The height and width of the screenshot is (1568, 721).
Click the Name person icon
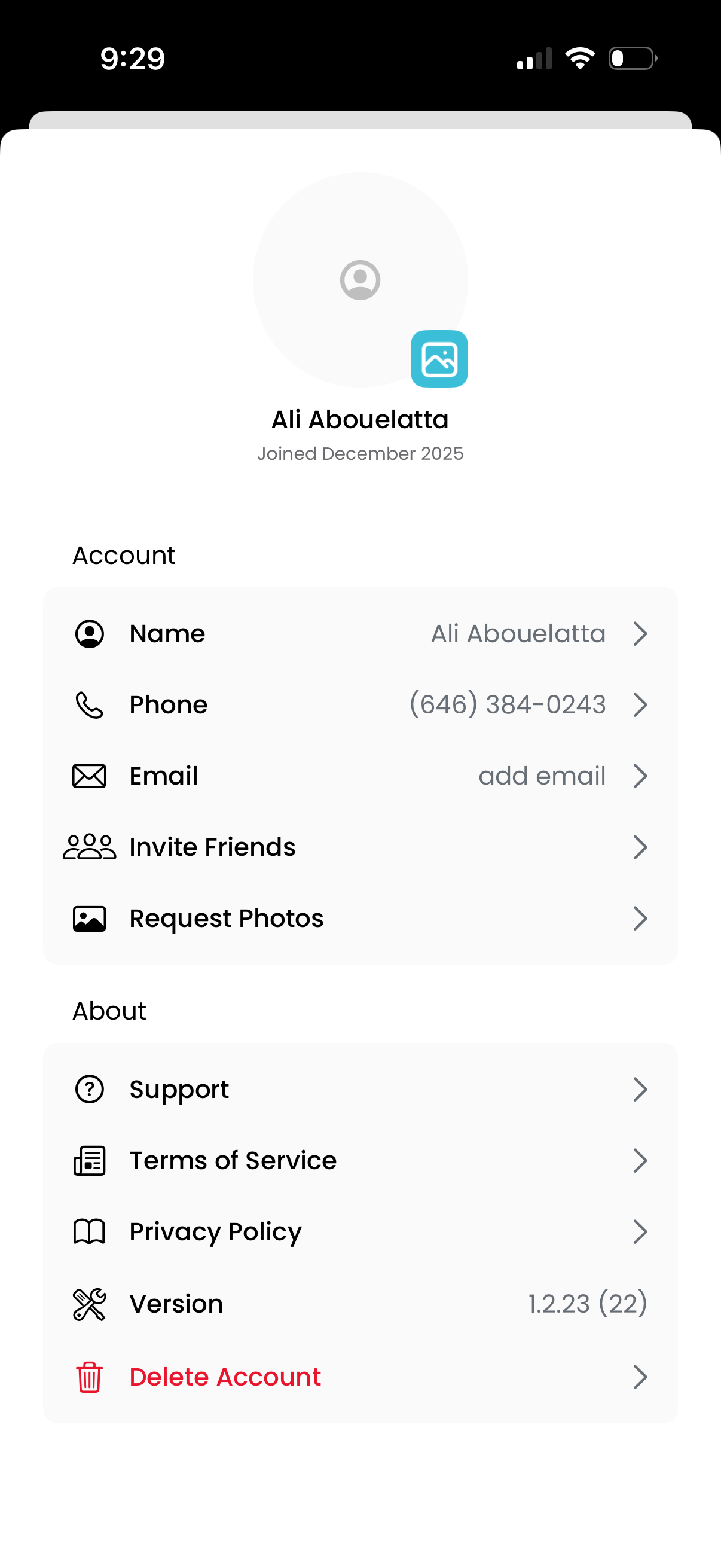(90, 634)
